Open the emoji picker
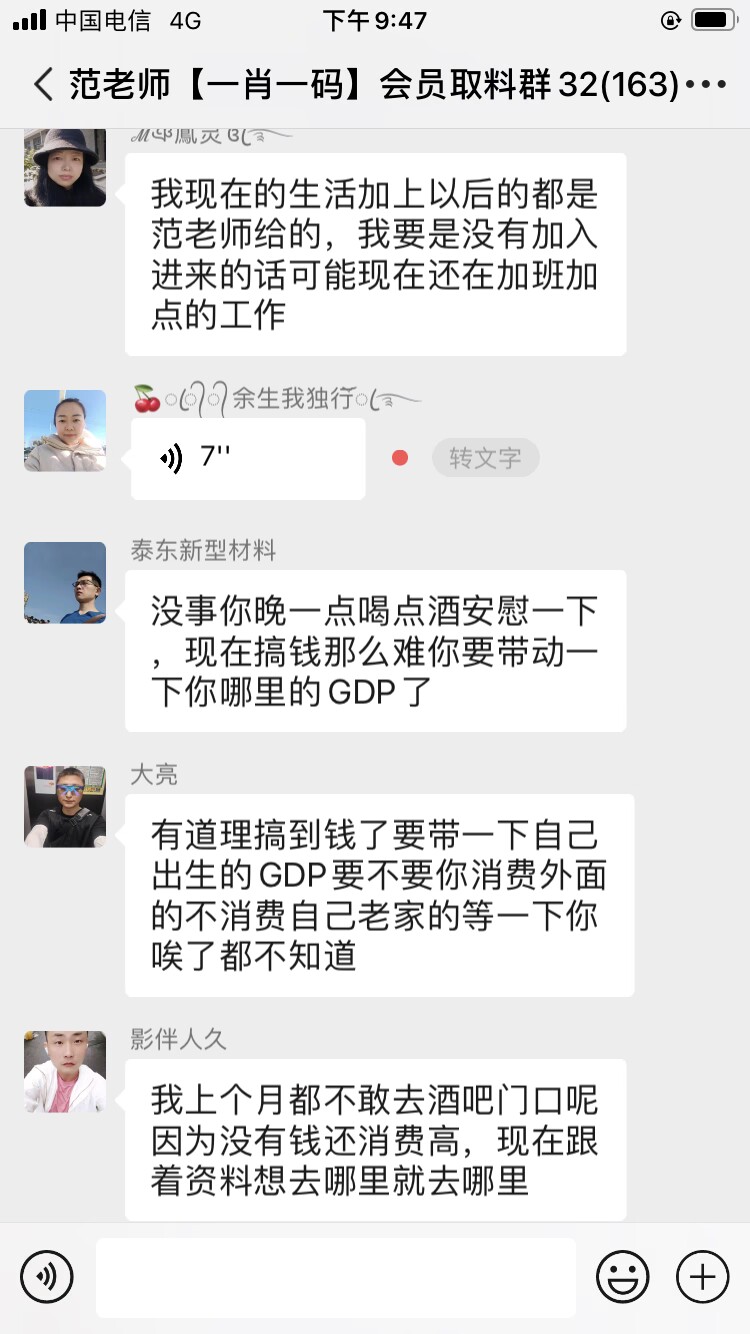 (622, 1277)
